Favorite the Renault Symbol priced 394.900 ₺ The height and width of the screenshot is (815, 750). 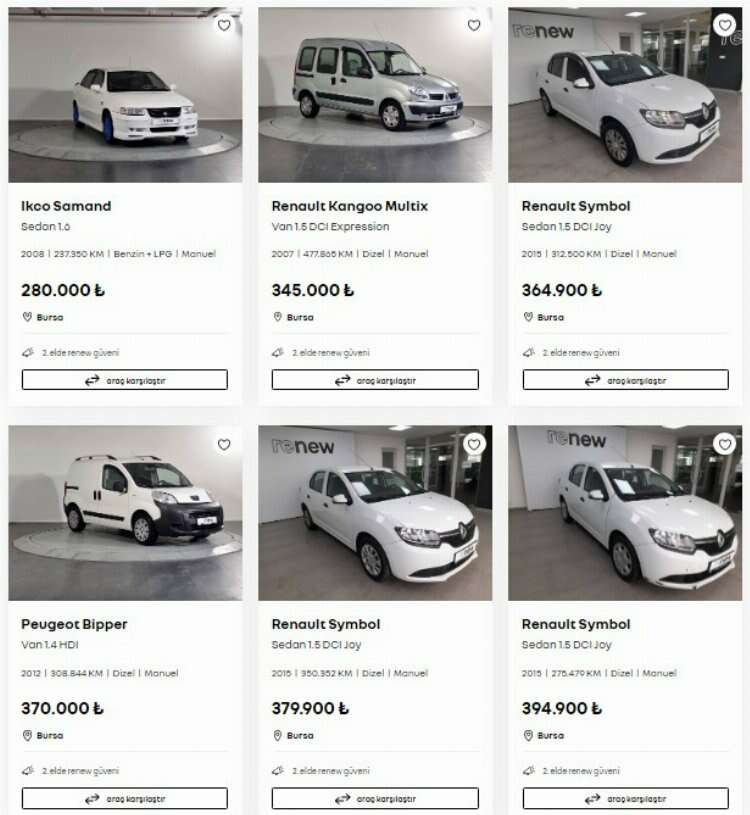[725, 444]
